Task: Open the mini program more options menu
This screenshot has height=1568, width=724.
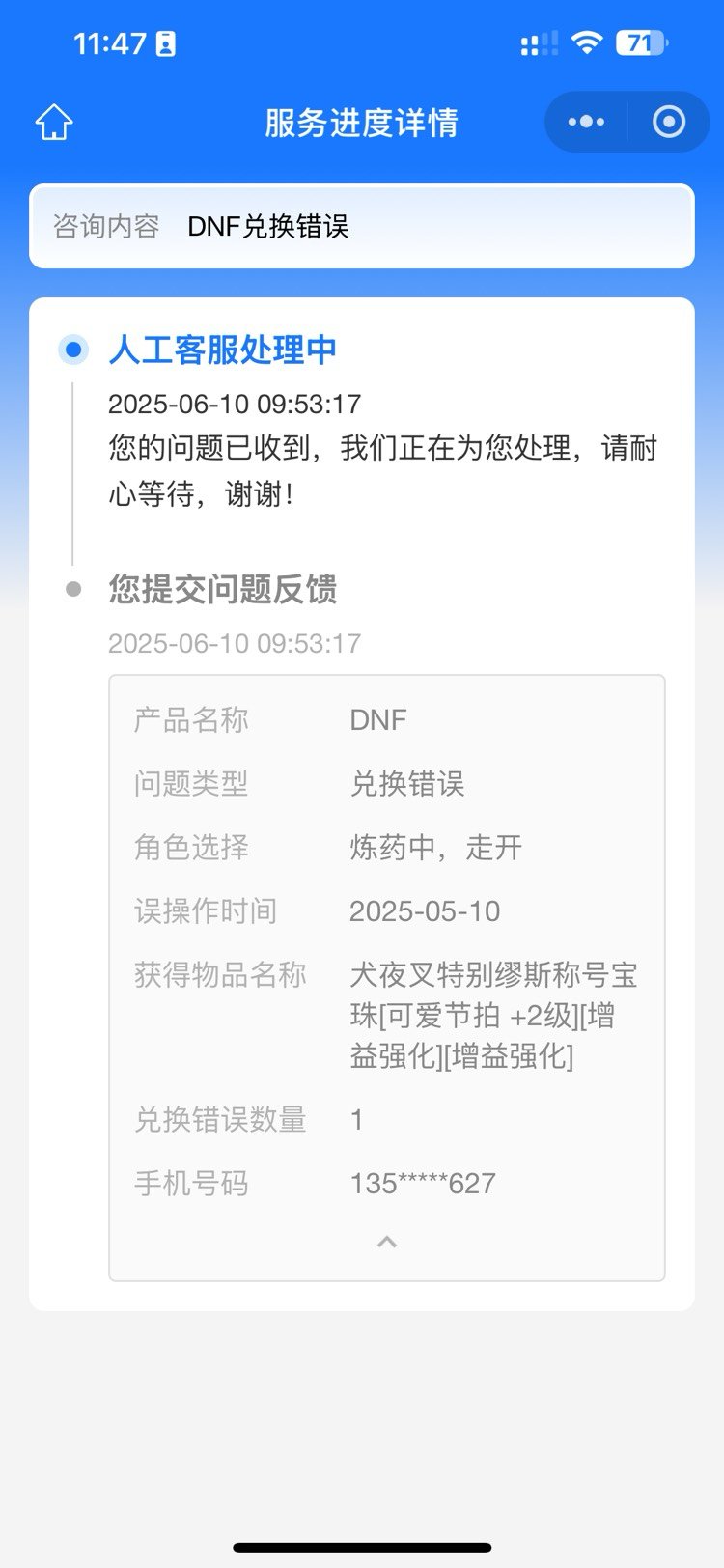Action: click(x=586, y=122)
